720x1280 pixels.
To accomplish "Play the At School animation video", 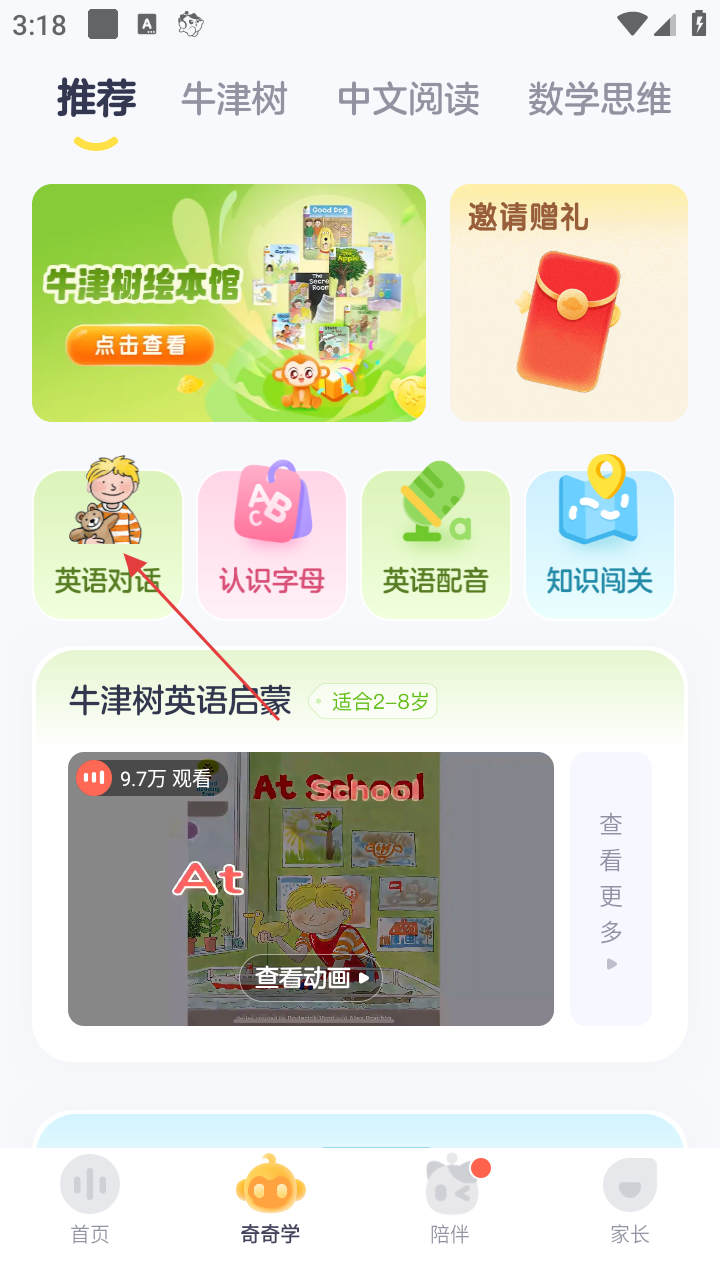I will (311, 977).
